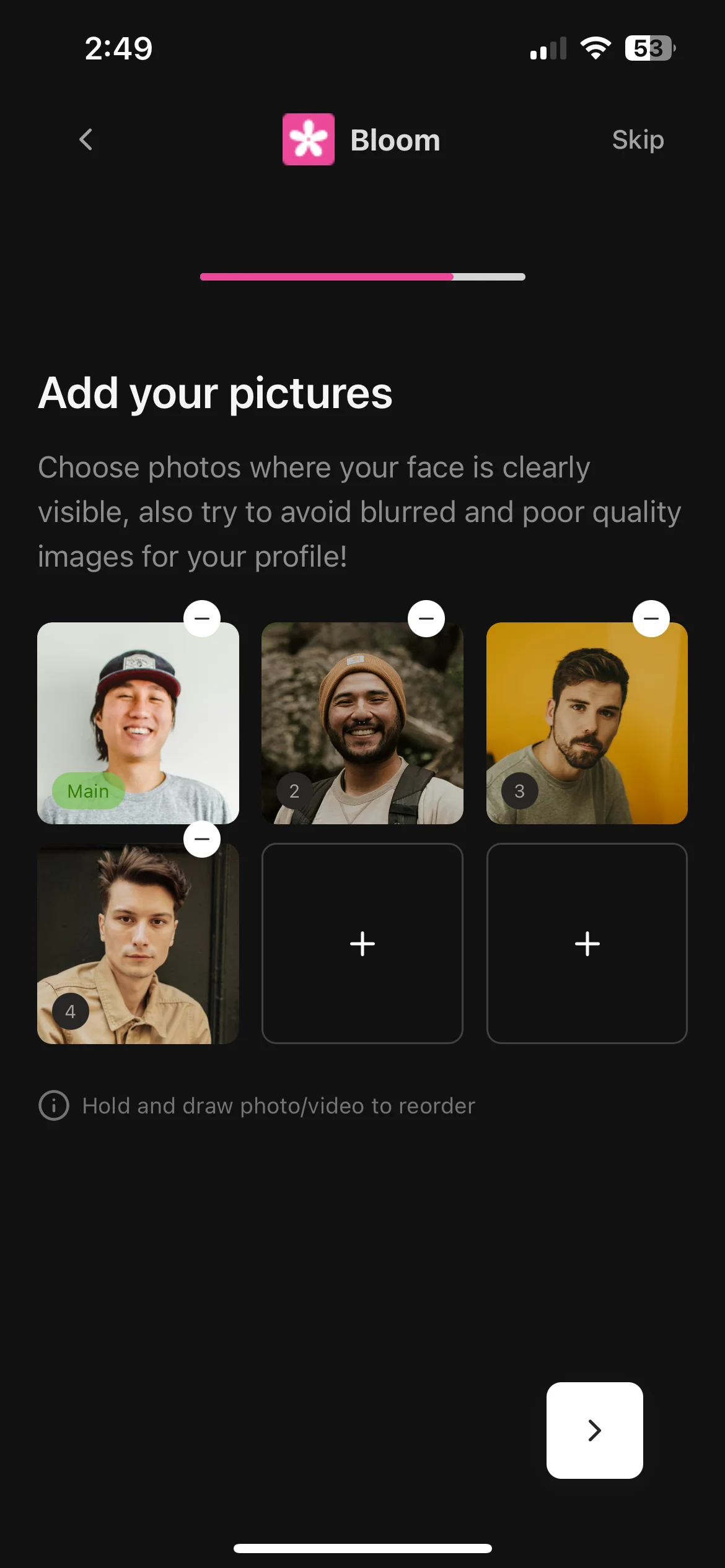
Task: Tap the plus icon in the sixth photo slot
Action: tap(586, 944)
